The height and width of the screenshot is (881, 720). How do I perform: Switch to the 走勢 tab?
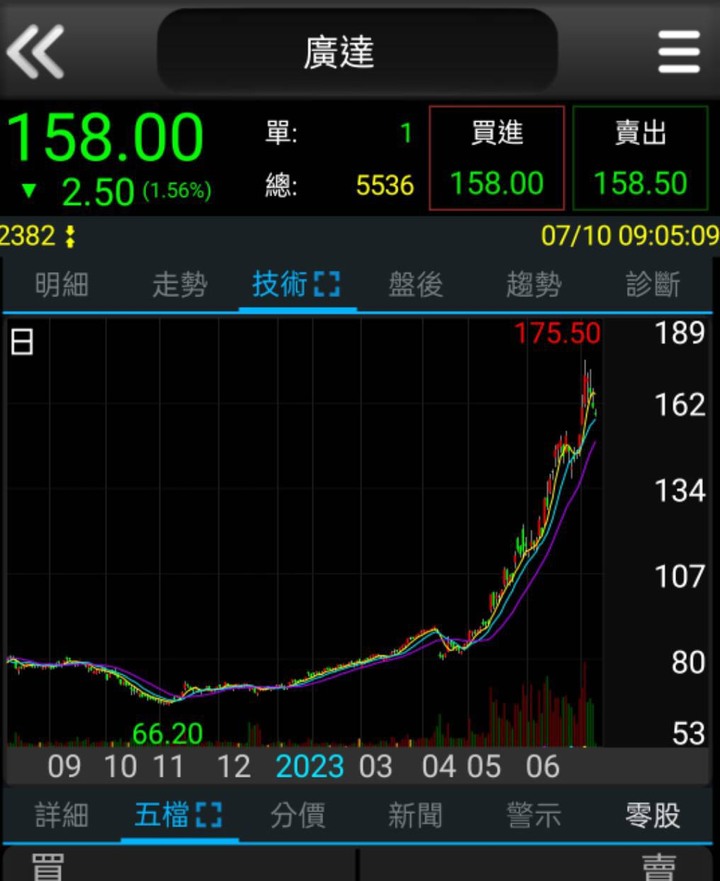point(180,285)
